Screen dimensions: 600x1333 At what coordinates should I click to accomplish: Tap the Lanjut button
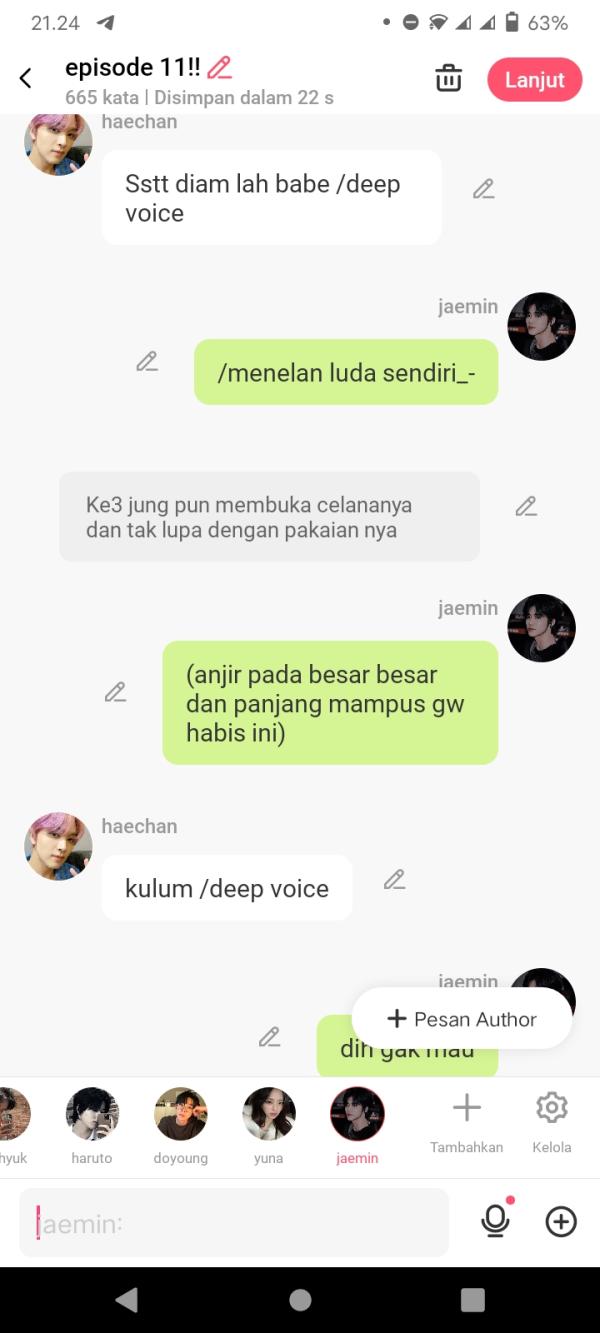(534, 80)
